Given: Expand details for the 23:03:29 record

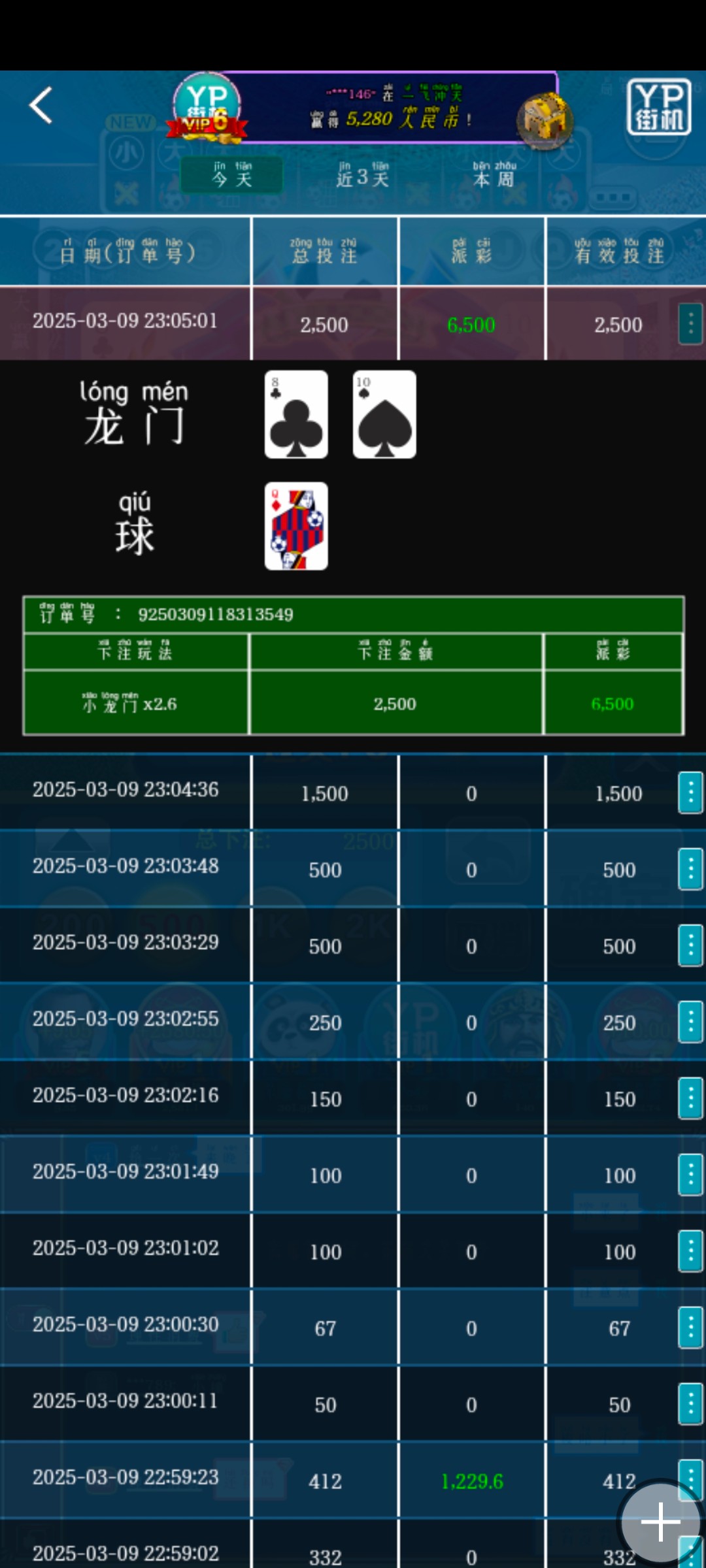Looking at the screenshot, I should 690,945.
